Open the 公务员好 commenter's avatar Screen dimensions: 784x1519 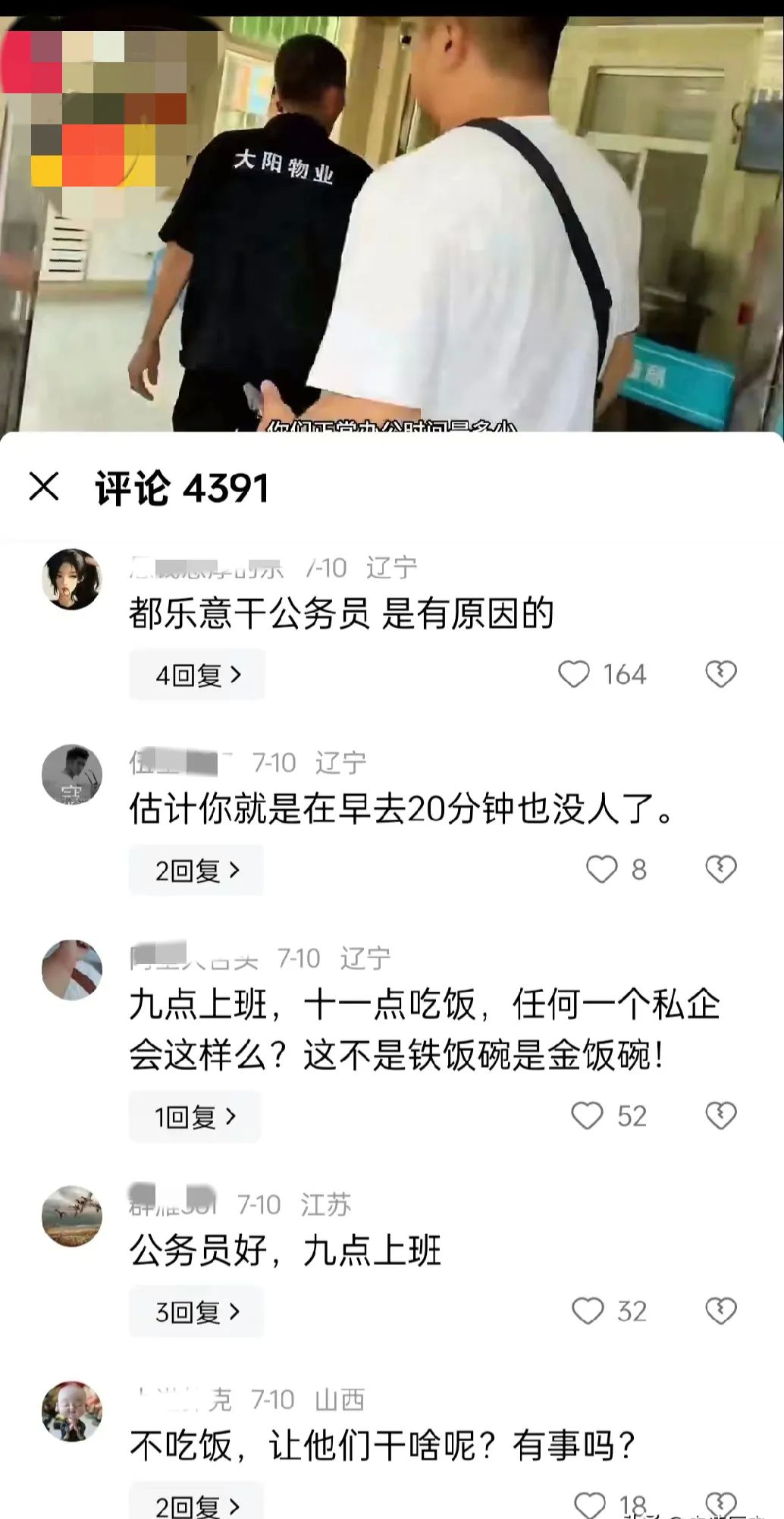click(71, 1216)
